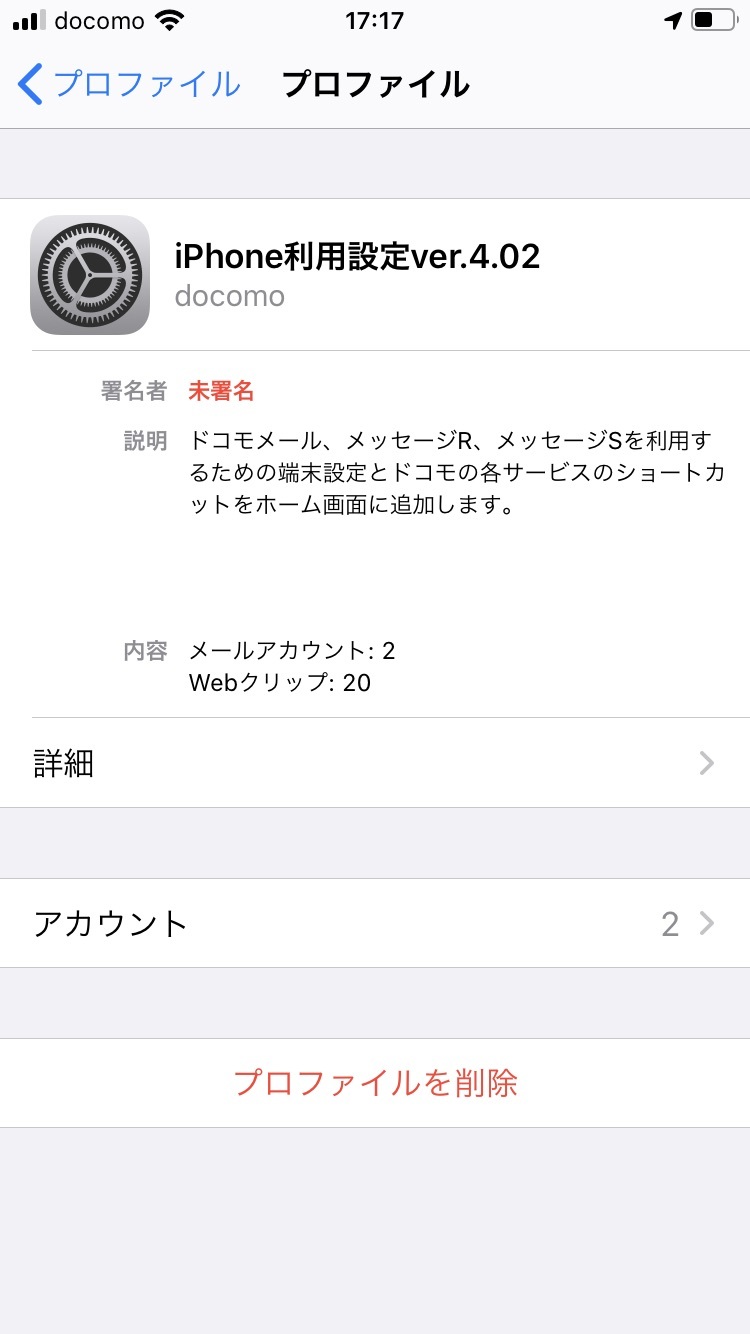Open the アカウント row
The width and height of the screenshot is (750, 1334).
(375, 923)
